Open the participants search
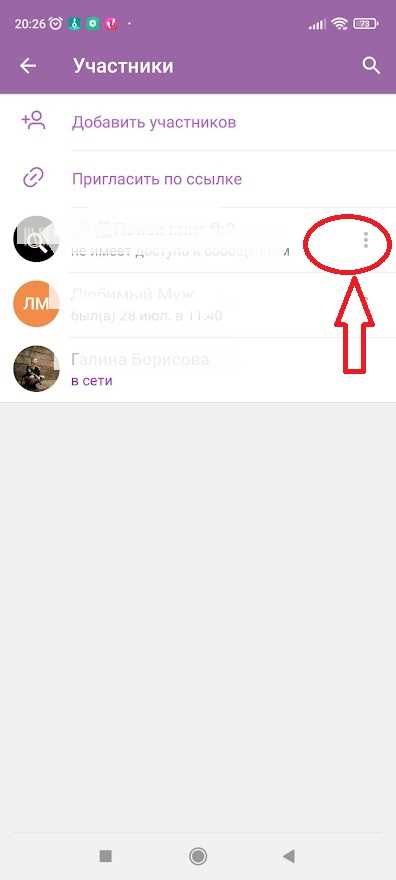Screen dimensions: 396x880 pyautogui.click(x=371, y=66)
